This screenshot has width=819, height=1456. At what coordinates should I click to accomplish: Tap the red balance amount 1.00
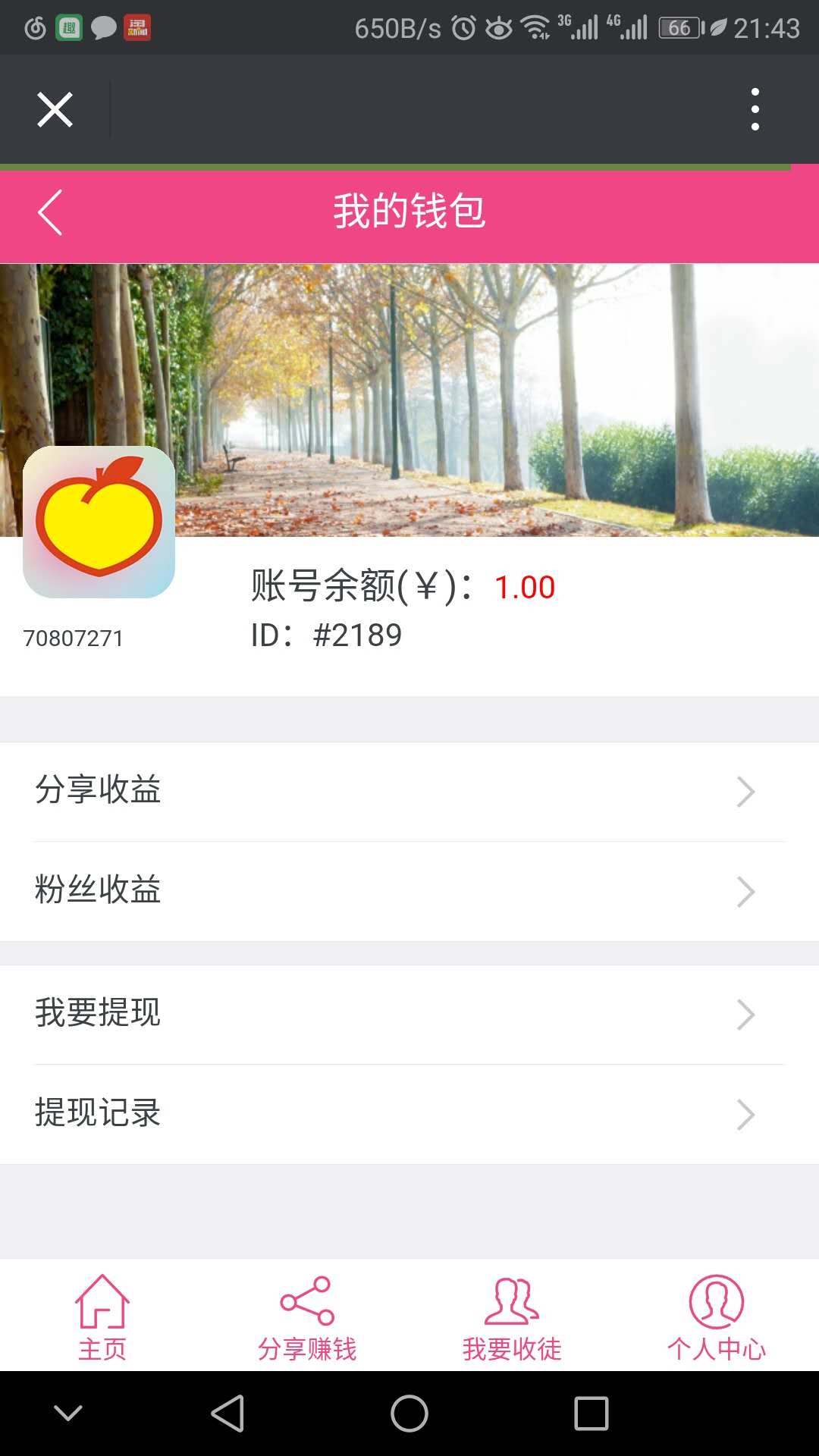pyautogui.click(x=525, y=587)
